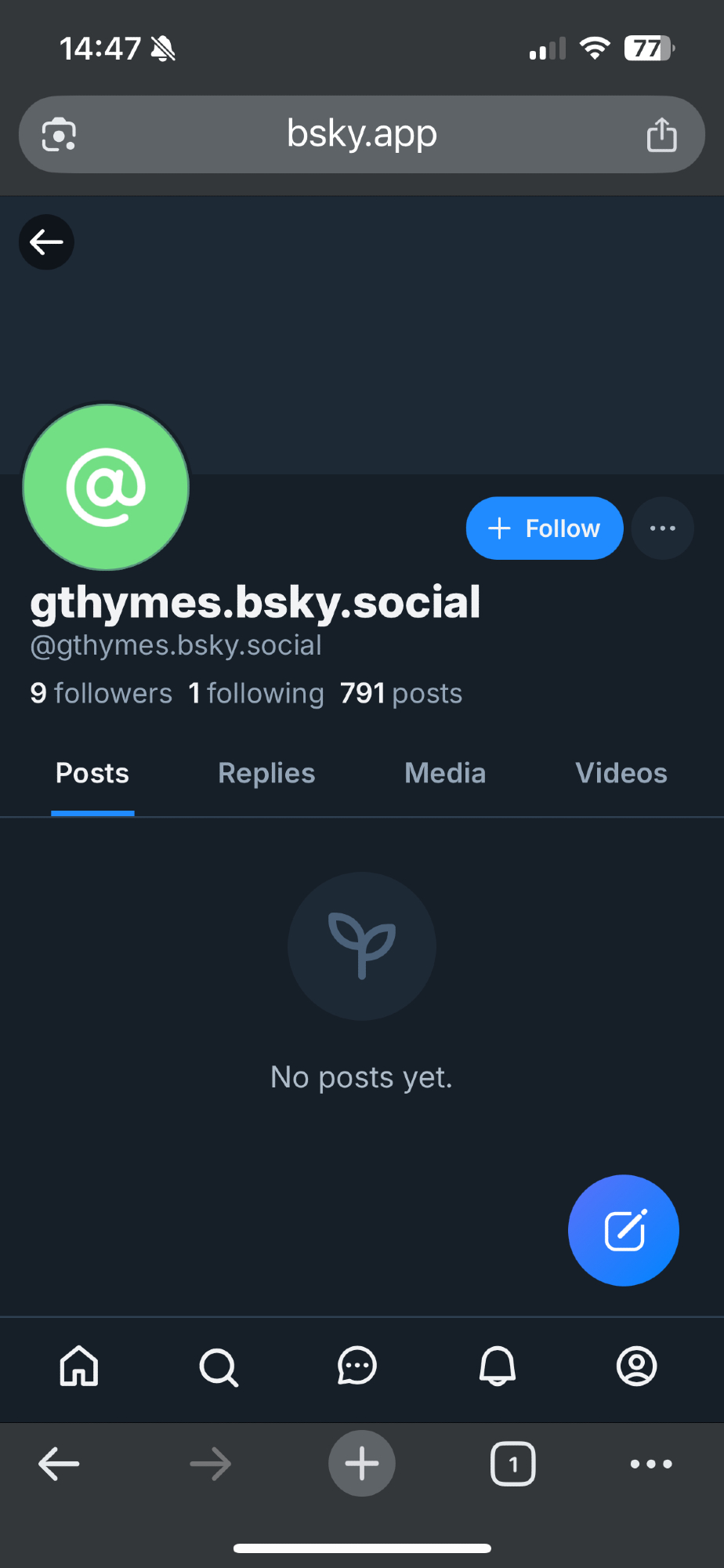
Task: Open the browser overflow menu
Action: (x=651, y=1464)
